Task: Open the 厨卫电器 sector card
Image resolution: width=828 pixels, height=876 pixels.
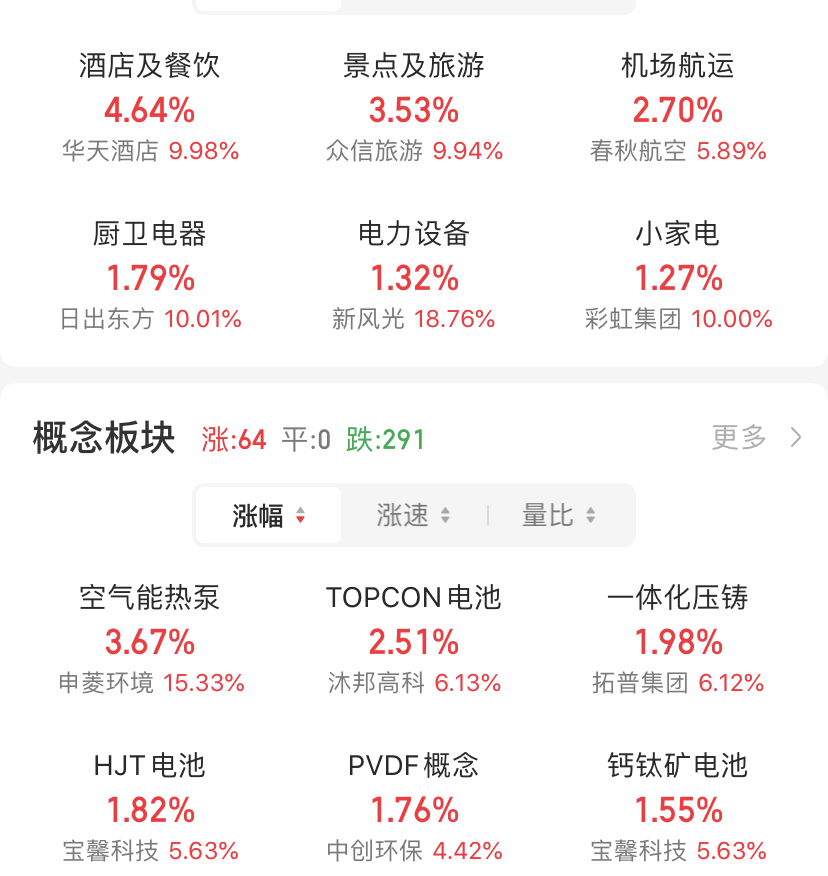Action: click(x=150, y=275)
